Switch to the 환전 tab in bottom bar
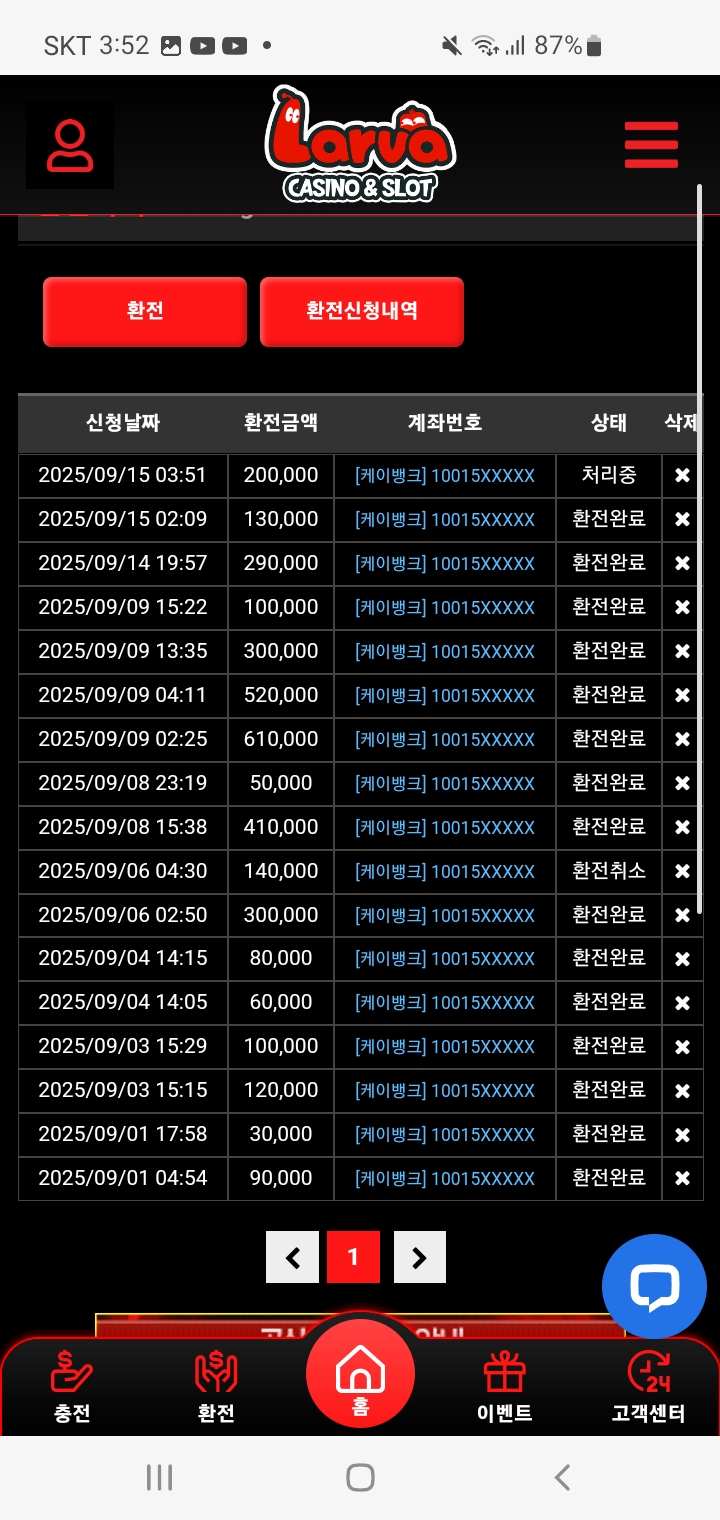Viewport: 720px width, 1520px height. (216, 1387)
